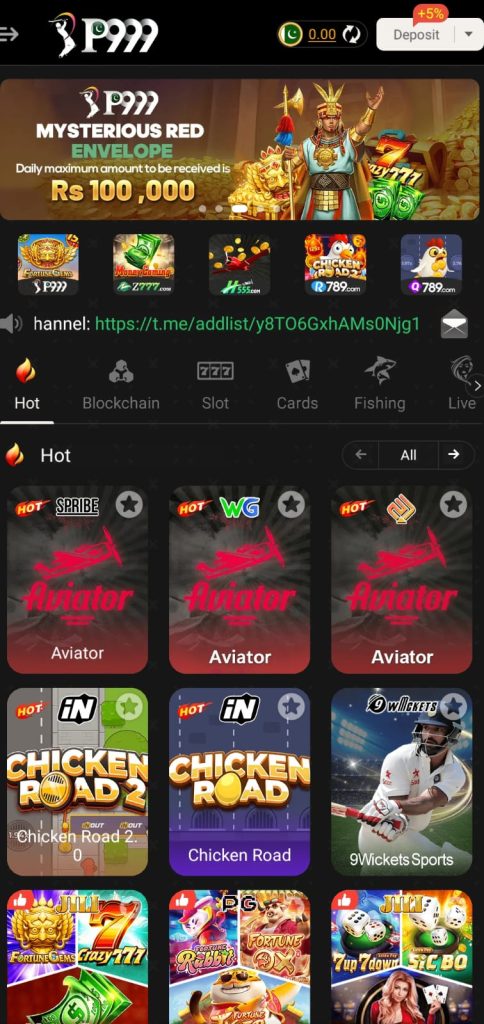Image resolution: width=484 pixels, height=1024 pixels.
Task: Go to the Fishing tab
Action: pos(379,385)
